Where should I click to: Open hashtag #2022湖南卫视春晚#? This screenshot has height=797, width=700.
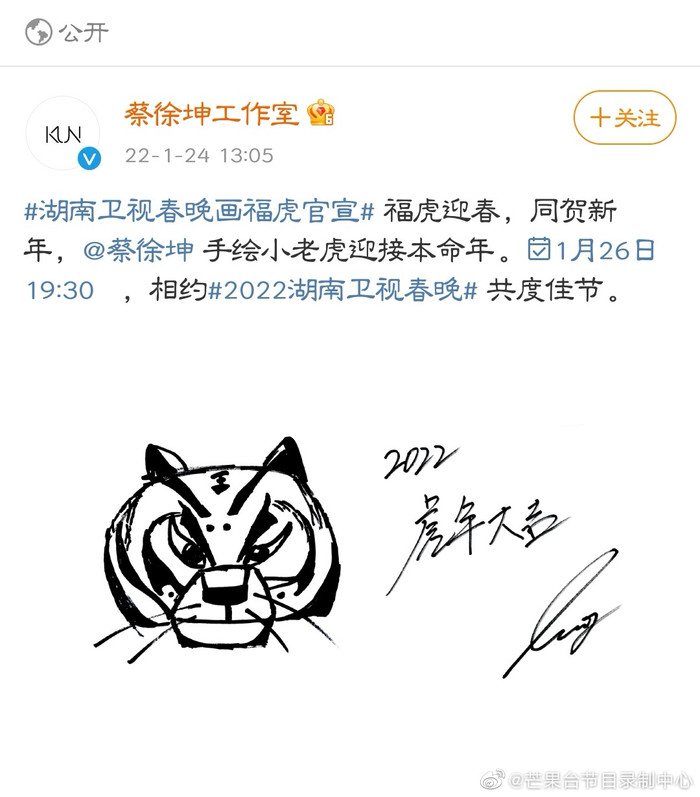(x=346, y=291)
